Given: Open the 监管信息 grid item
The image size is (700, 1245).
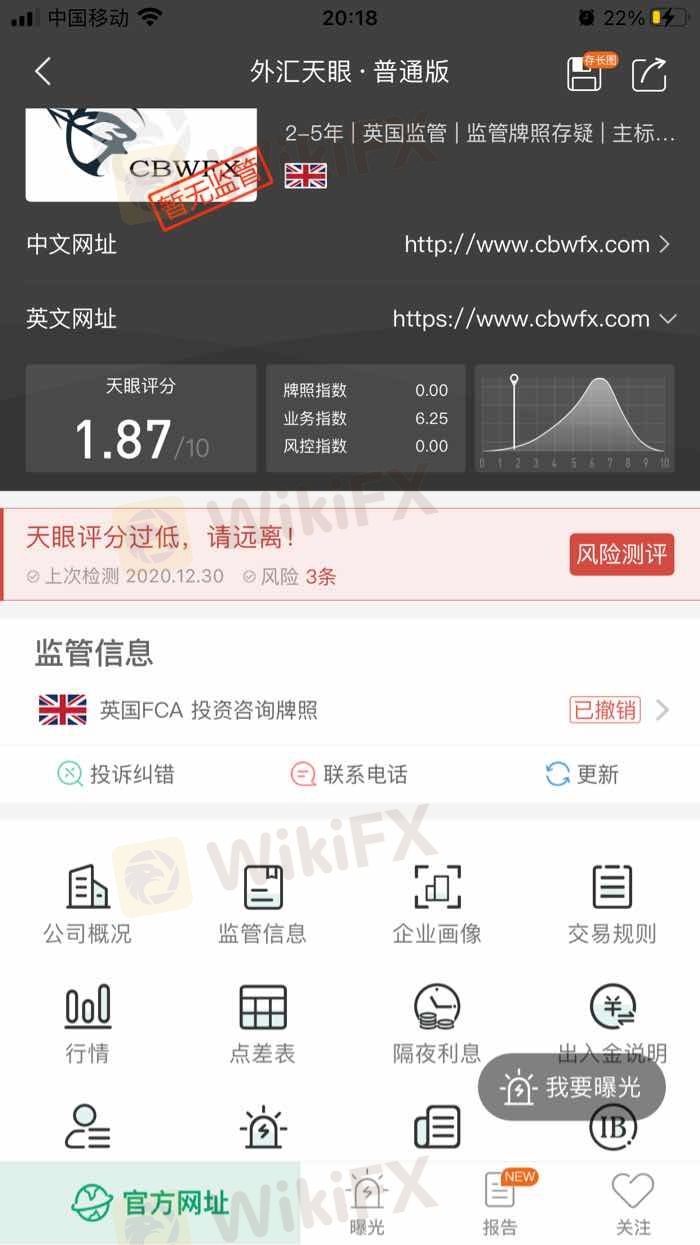Looking at the screenshot, I should [x=262, y=903].
